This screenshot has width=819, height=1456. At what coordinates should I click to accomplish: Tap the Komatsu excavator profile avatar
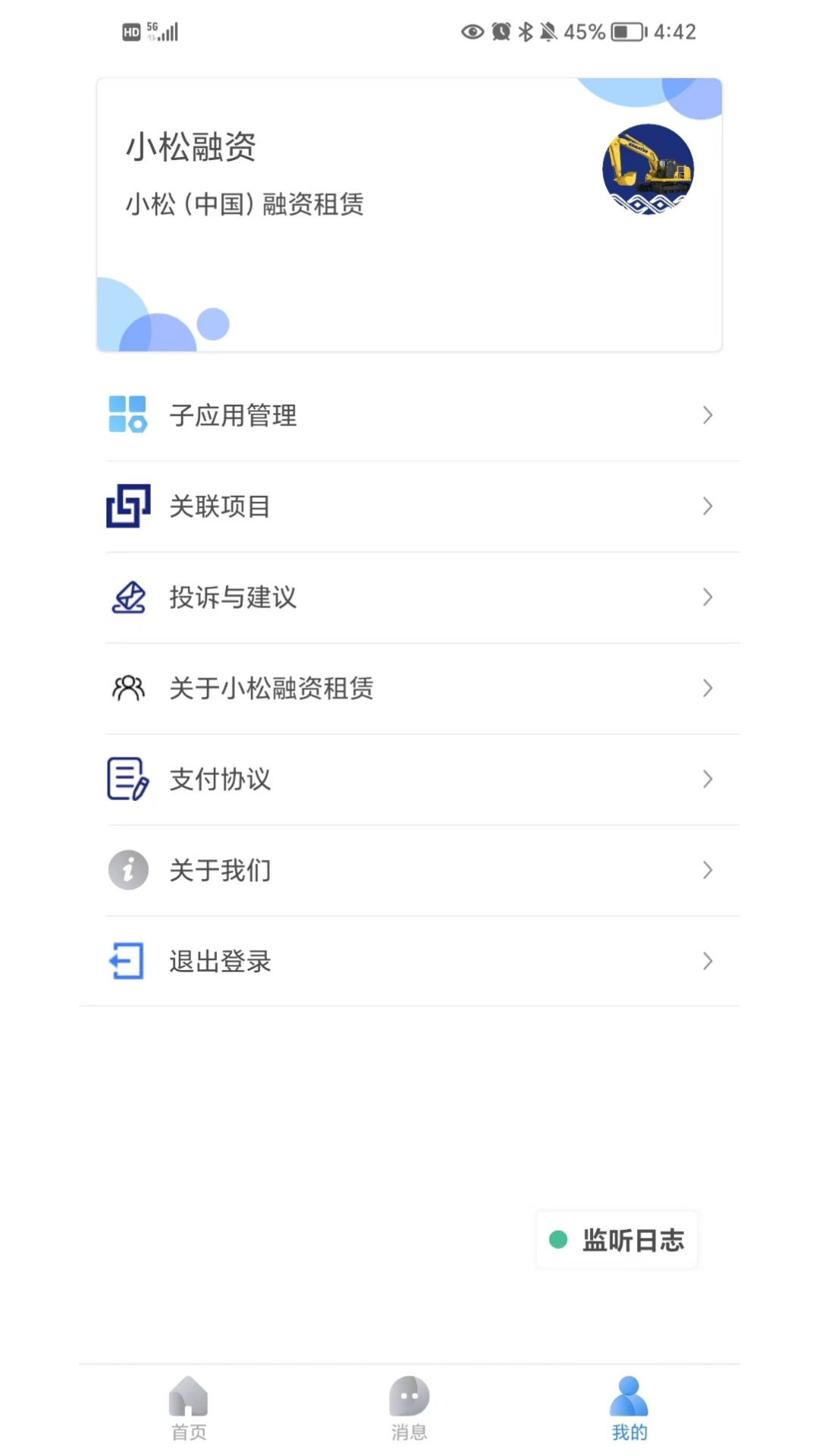pos(648,168)
